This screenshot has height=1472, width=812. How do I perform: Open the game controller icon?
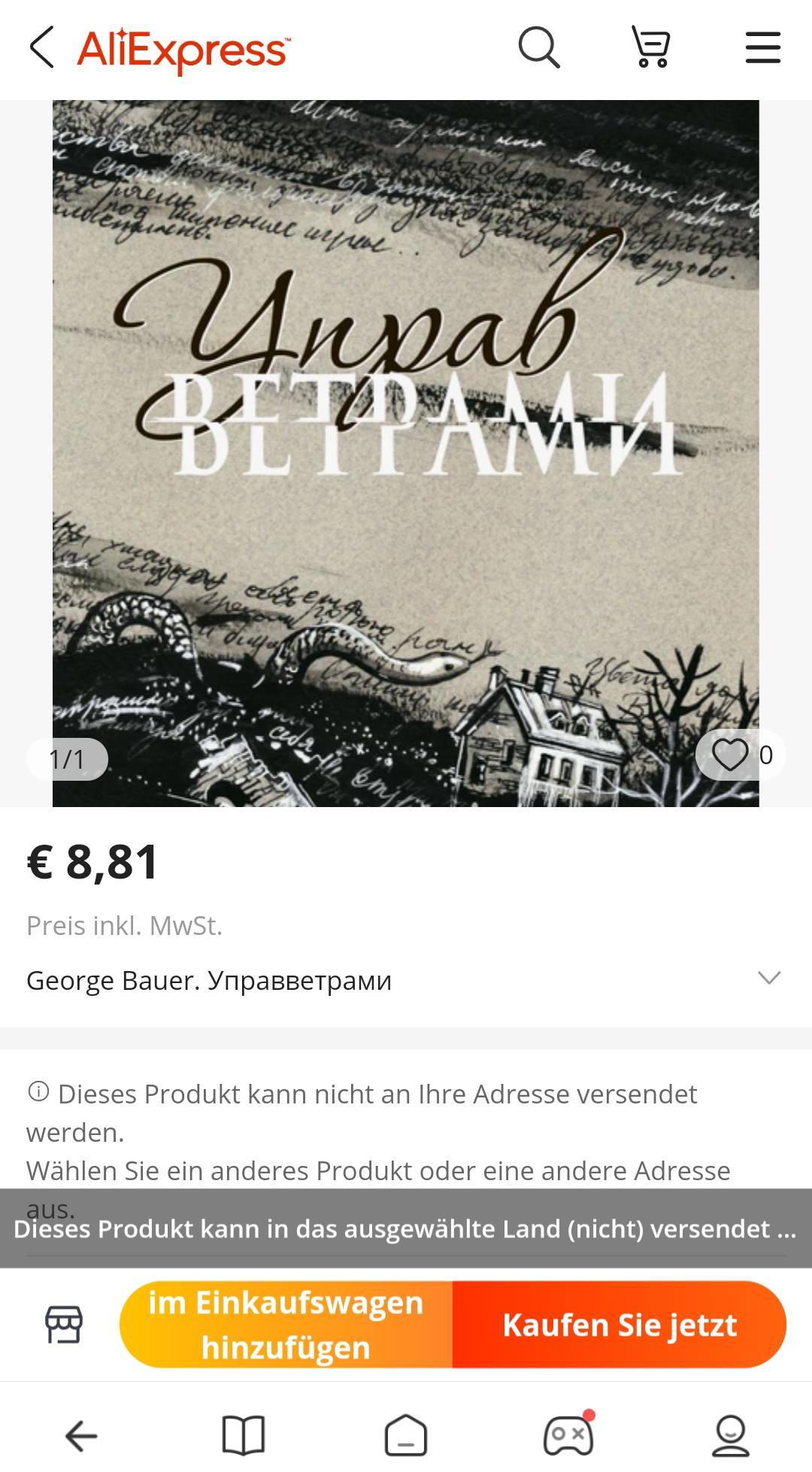click(x=568, y=1435)
